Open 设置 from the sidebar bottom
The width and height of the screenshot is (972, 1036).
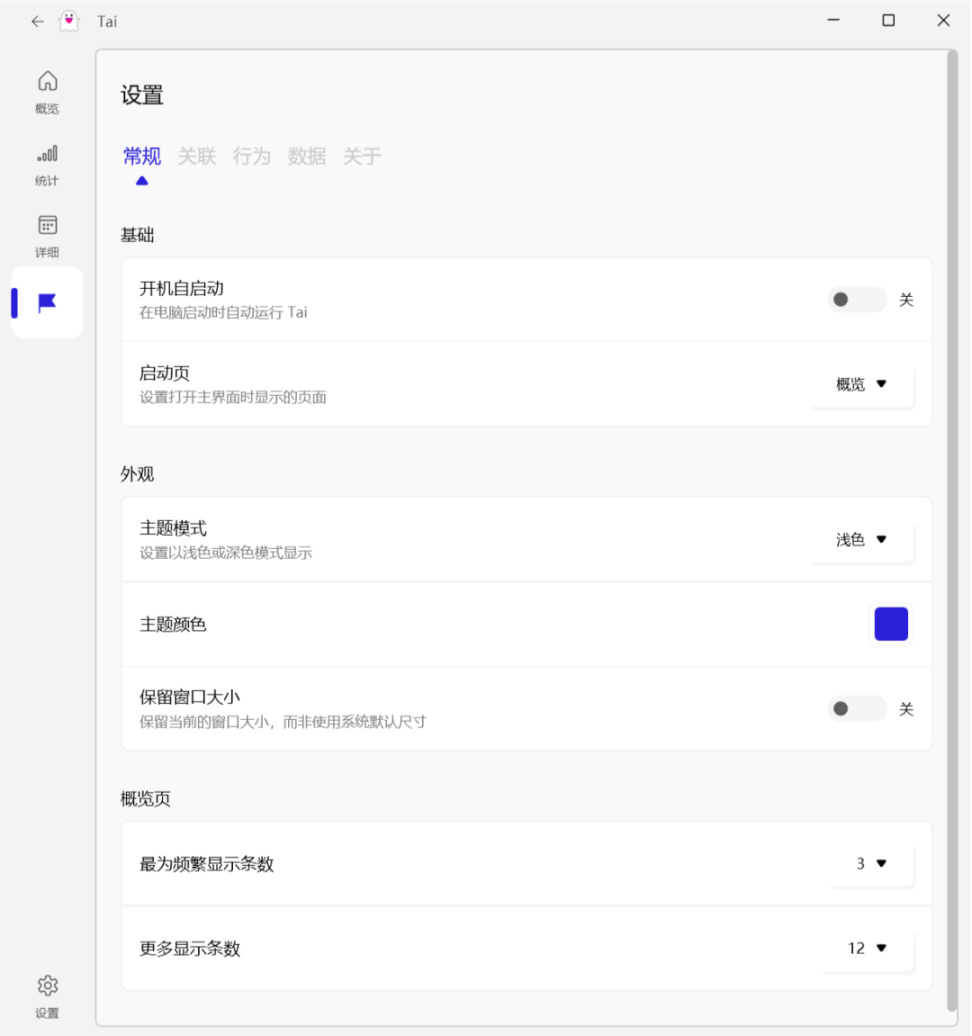[x=47, y=996]
